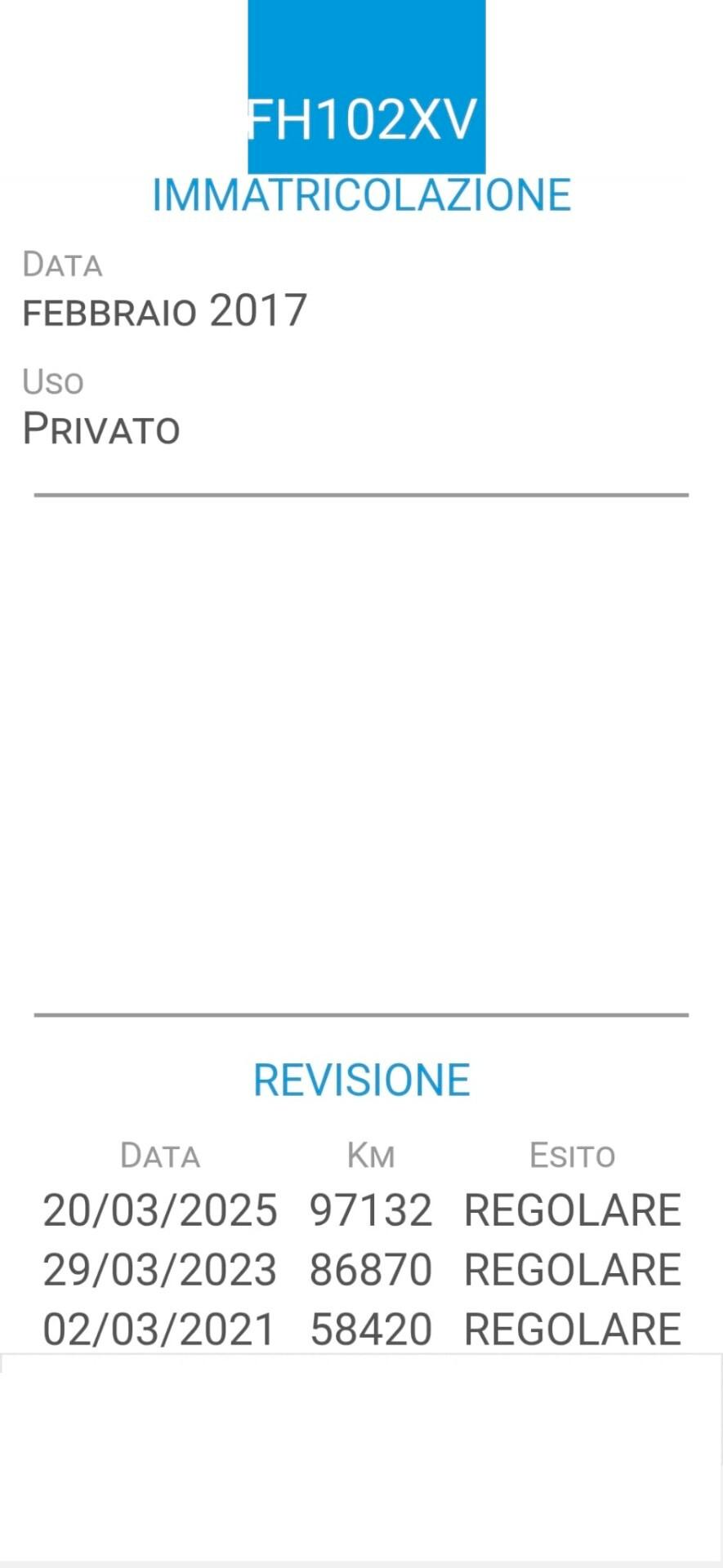Click the febbraio 2017 registration date
723x1568 pixels.
pos(163,310)
